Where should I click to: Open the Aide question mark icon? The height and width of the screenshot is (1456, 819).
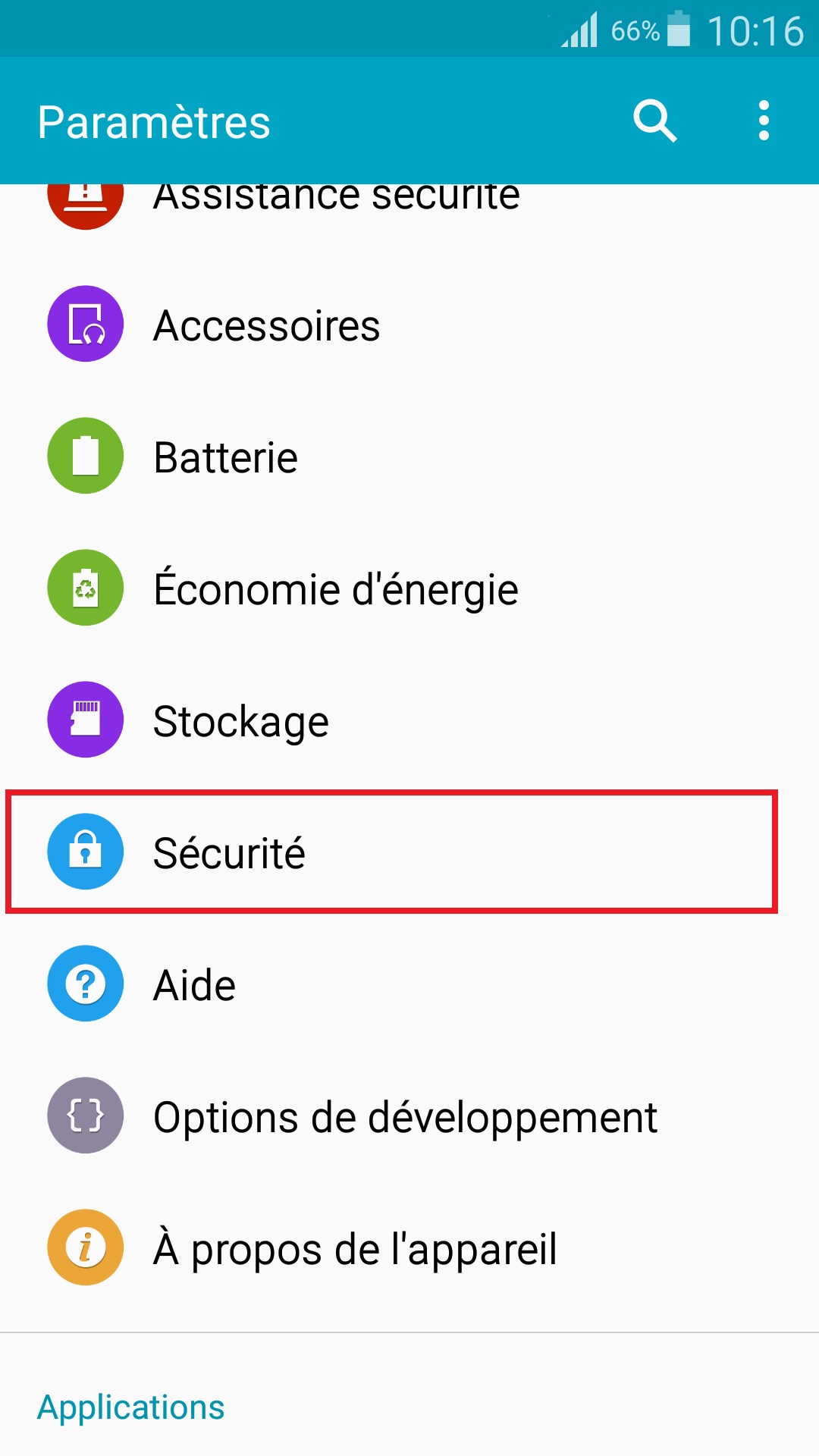tap(85, 983)
